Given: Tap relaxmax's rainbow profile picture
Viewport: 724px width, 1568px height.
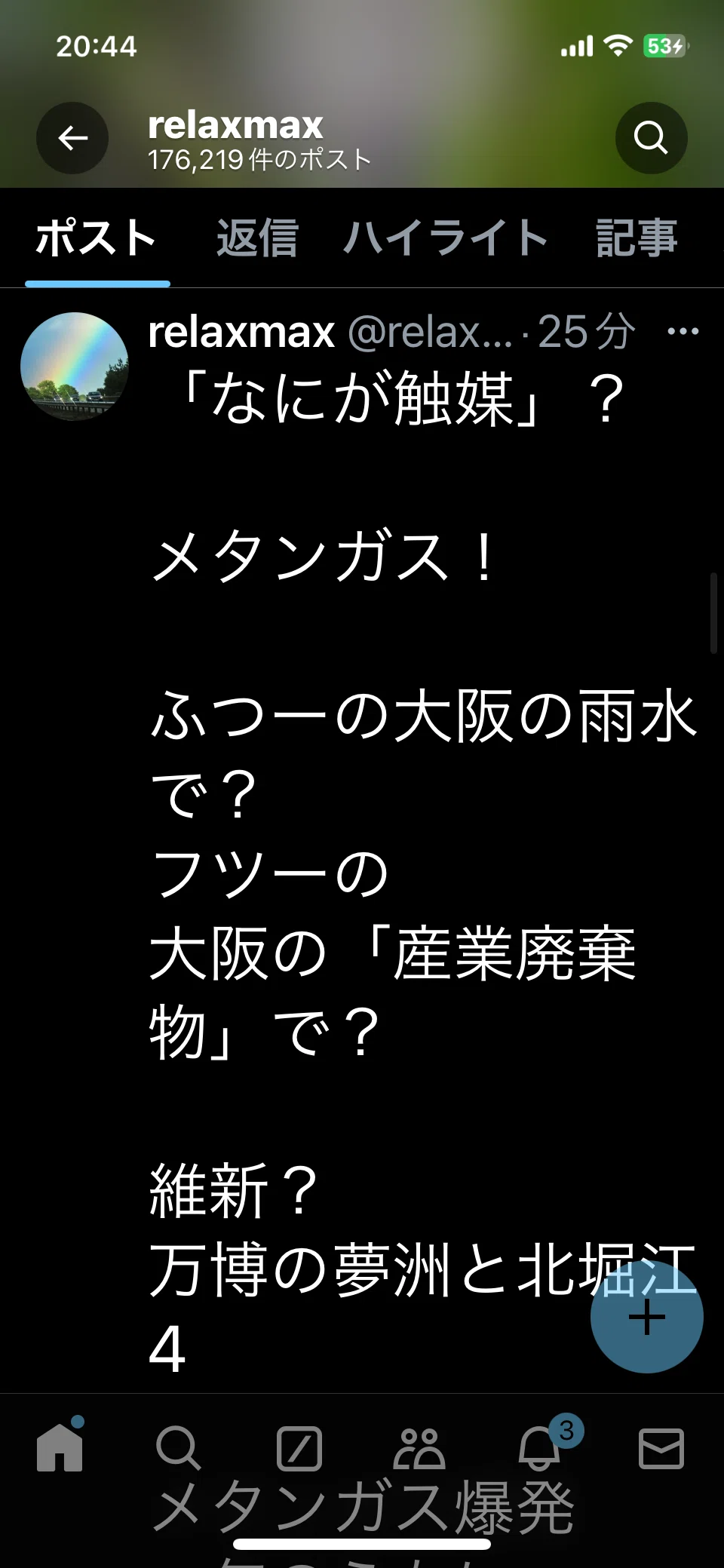Looking at the screenshot, I should click(74, 367).
